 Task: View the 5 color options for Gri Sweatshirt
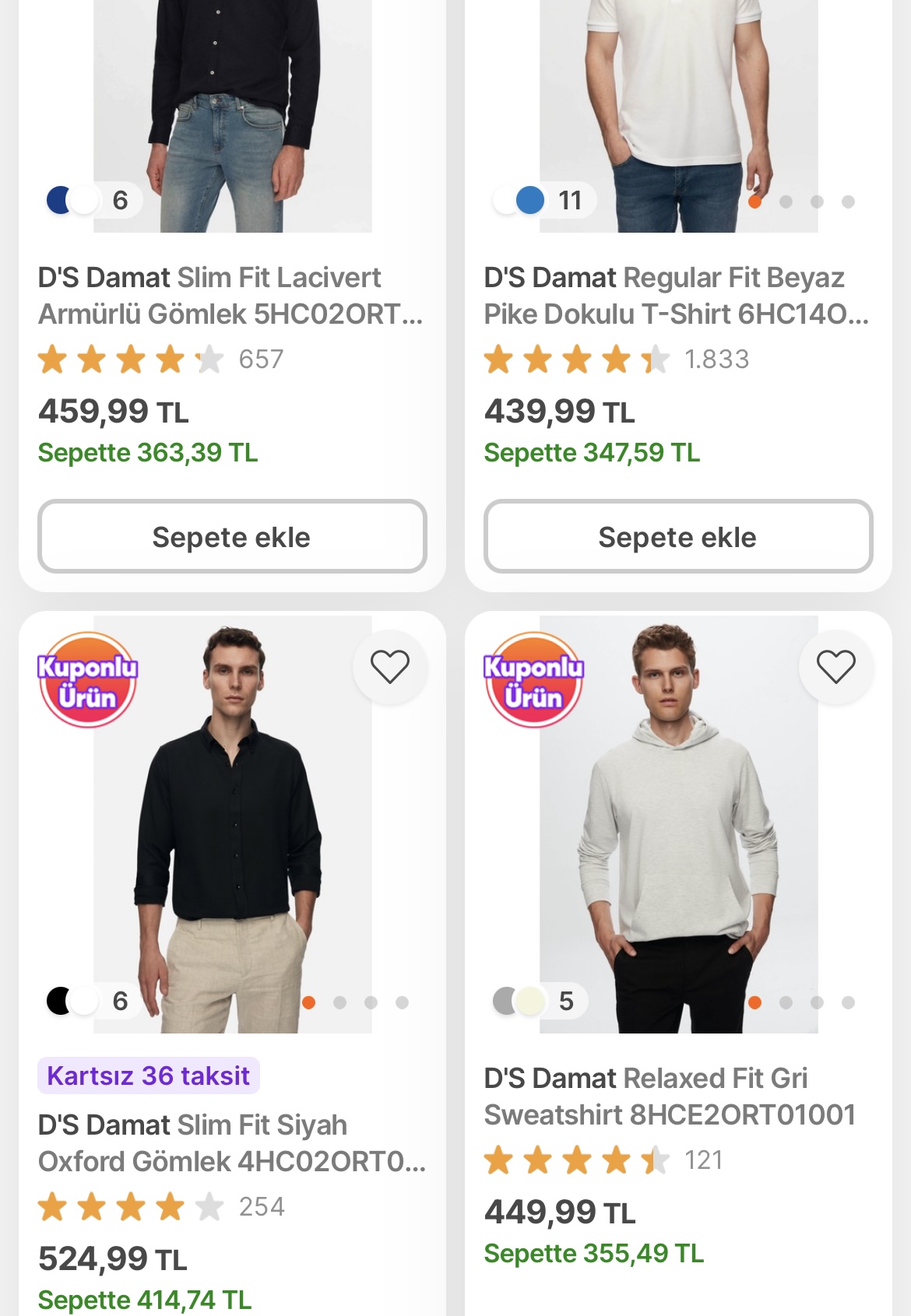pyautogui.click(x=540, y=1001)
